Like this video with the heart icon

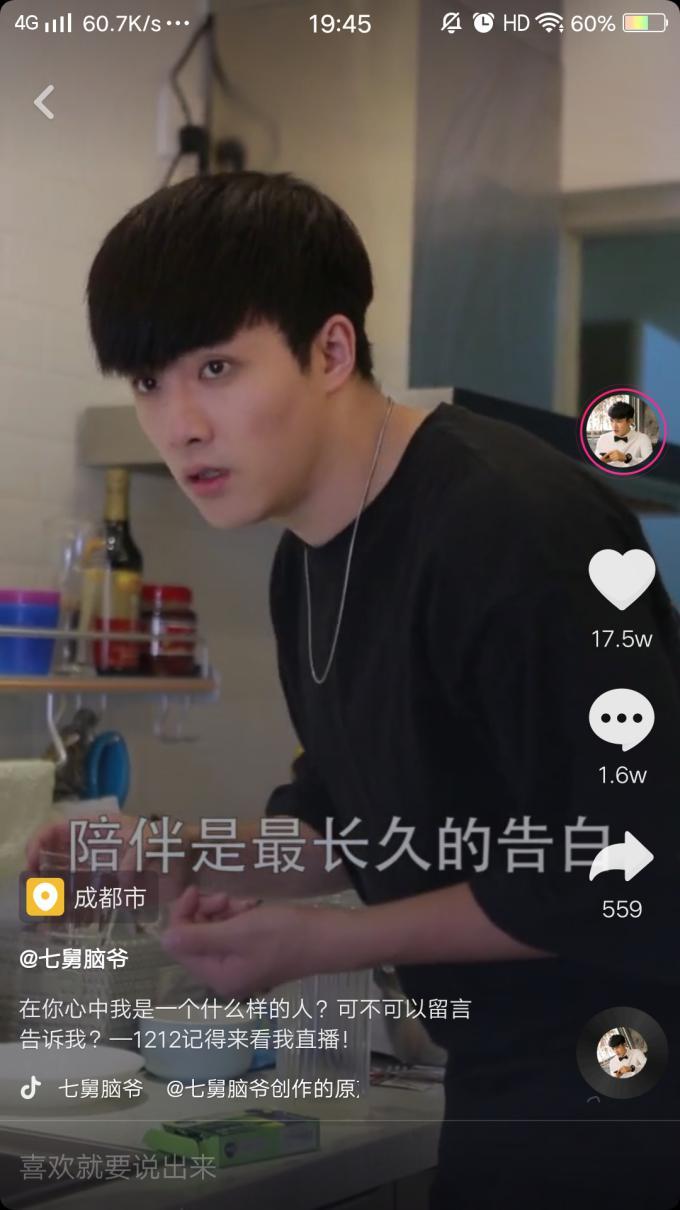[x=621, y=580]
